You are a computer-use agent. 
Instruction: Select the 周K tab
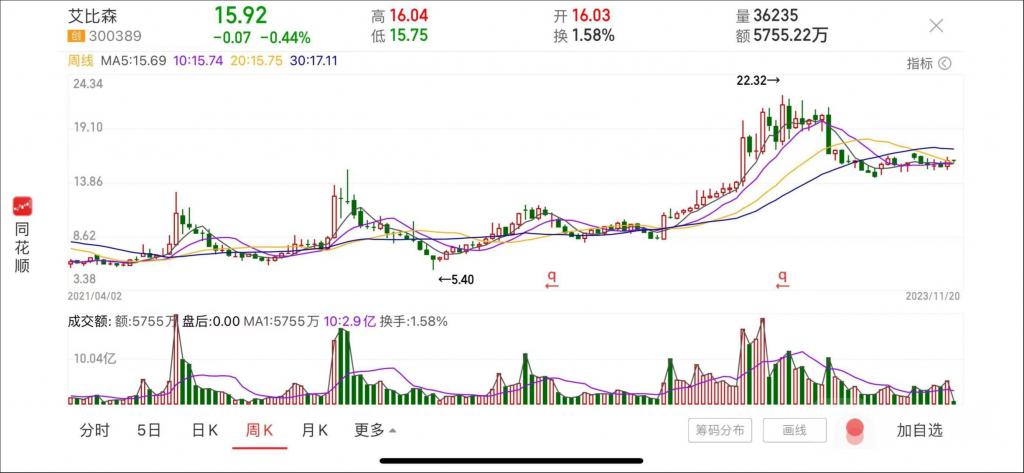260,430
